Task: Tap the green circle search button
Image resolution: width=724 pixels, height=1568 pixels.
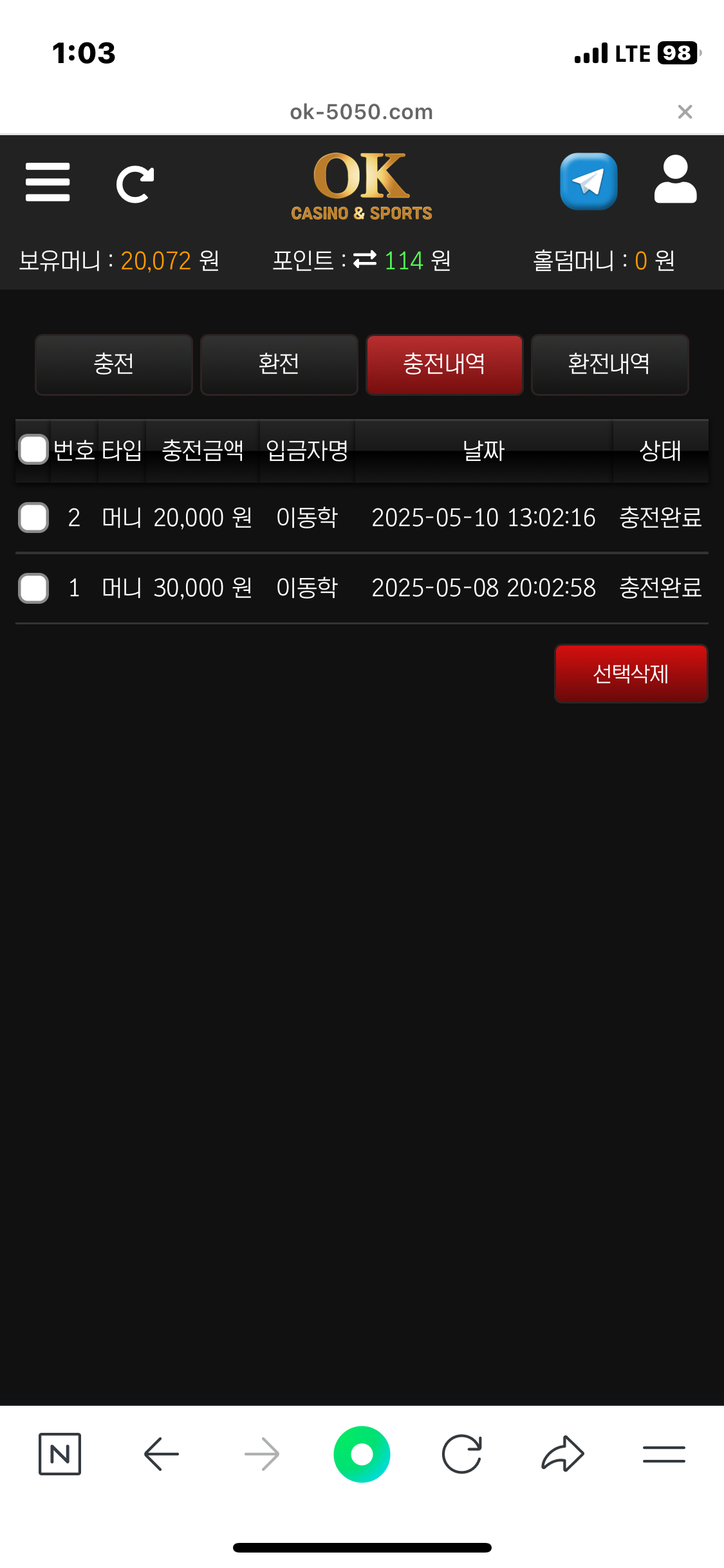Action: (x=362, y=1453)
